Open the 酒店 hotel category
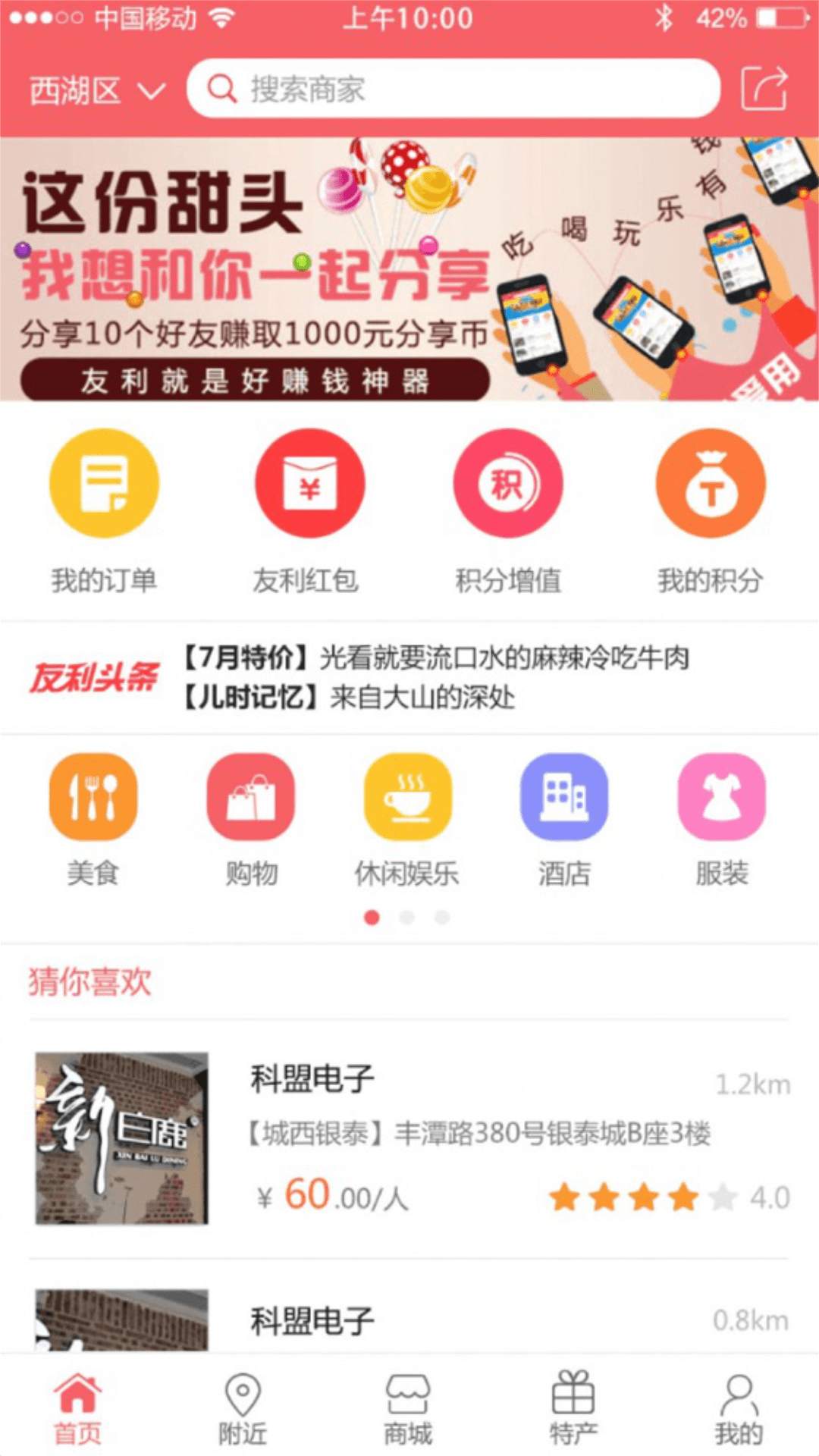The height and width of the screenshot is (1456, 819). [564, 797]
